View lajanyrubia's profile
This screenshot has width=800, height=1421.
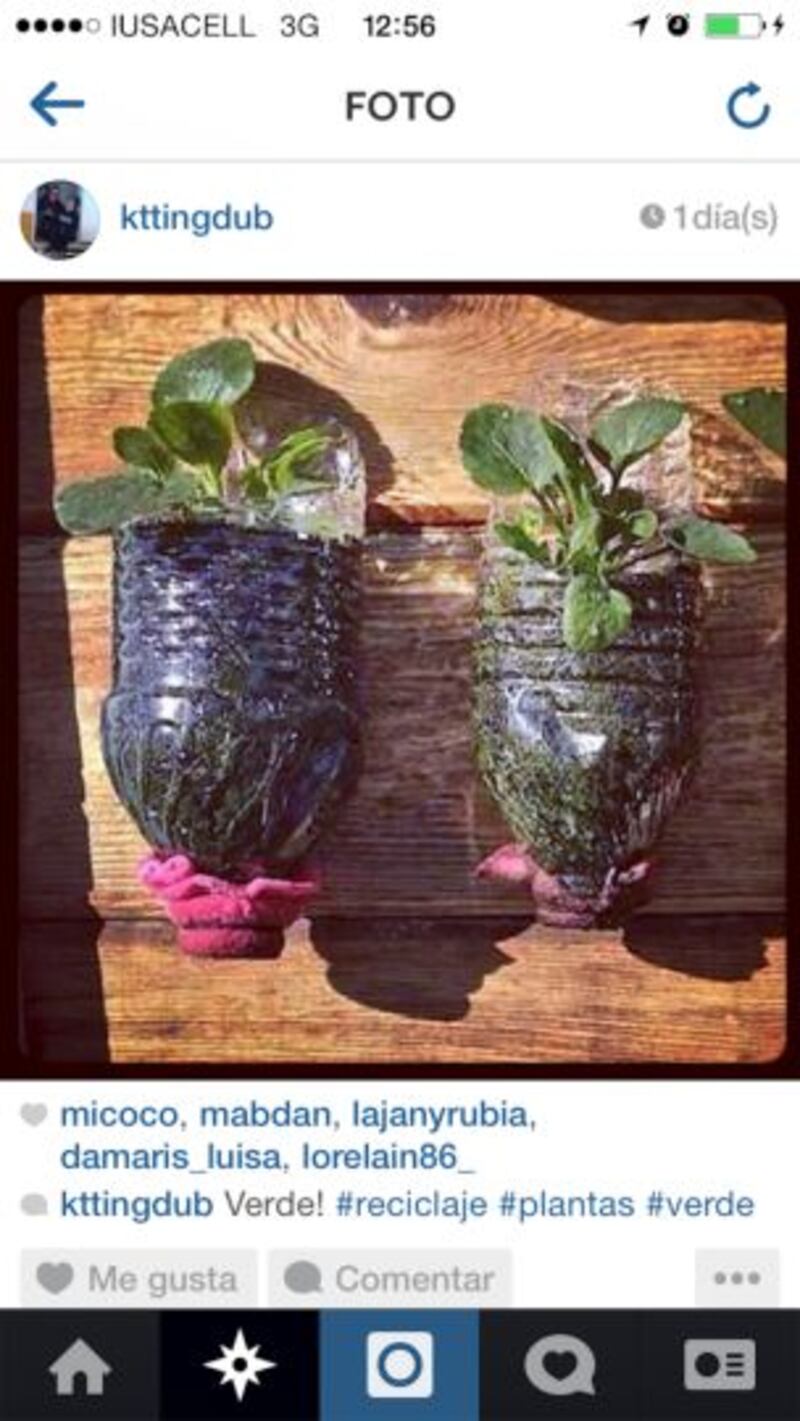443,1115
